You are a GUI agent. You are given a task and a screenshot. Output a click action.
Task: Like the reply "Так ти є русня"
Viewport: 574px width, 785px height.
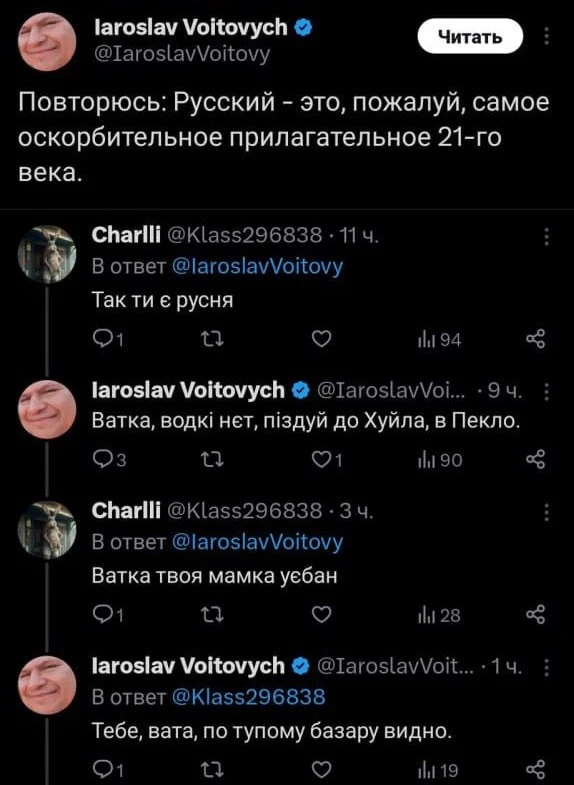pyautogui.click(x=321, y=339)
